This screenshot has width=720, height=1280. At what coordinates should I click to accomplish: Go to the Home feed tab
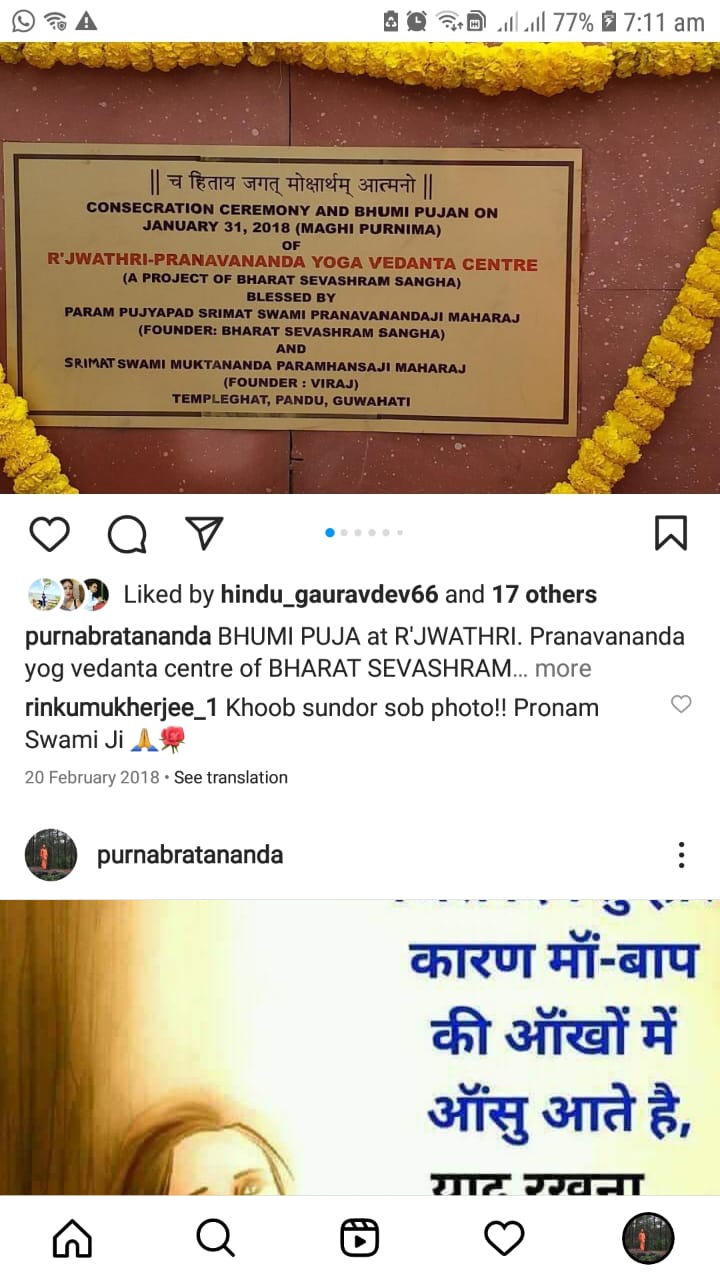(72, 1239)
